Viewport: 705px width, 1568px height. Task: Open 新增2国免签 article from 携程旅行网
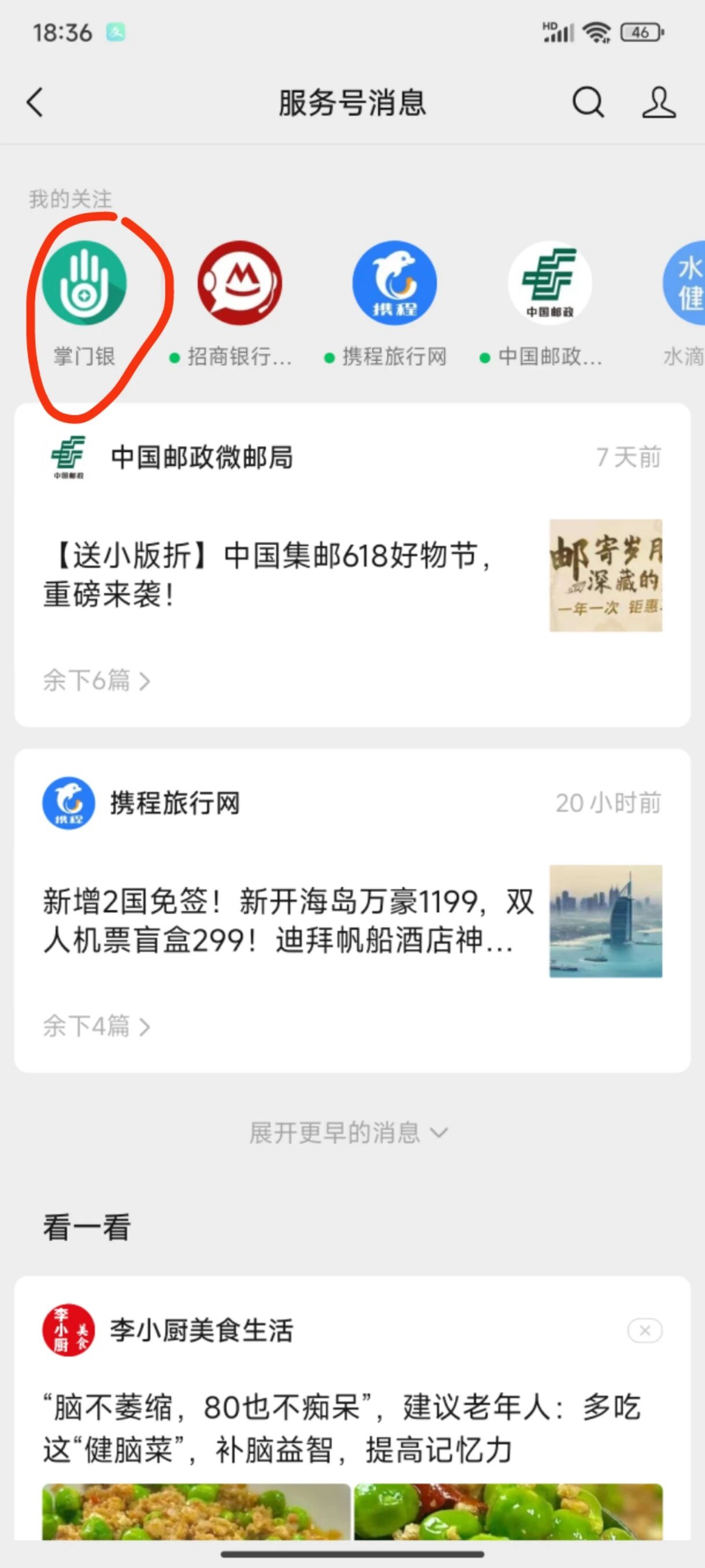[286, 920]
